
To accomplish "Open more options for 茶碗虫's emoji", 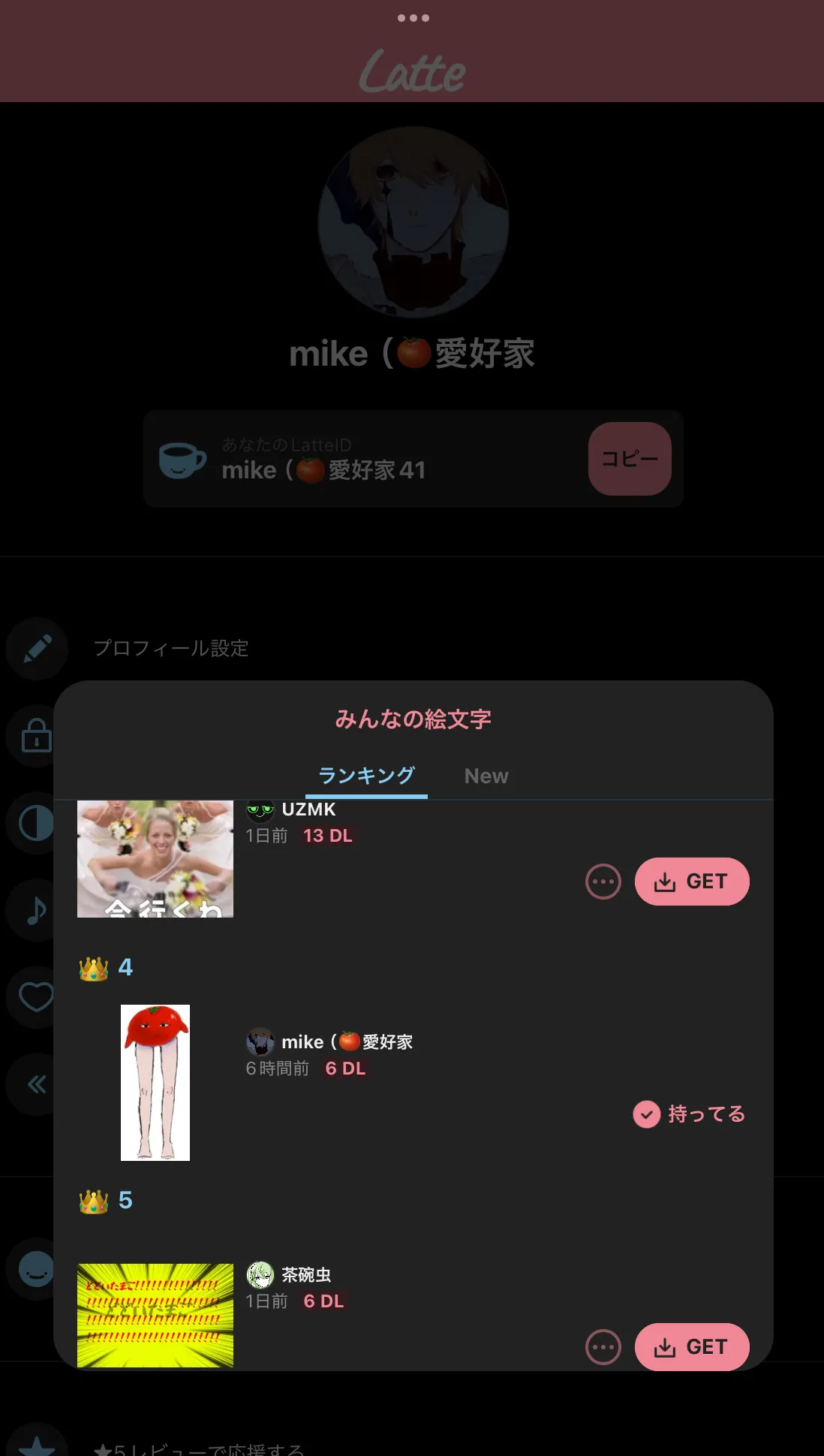I will [x=603, y=1347].
